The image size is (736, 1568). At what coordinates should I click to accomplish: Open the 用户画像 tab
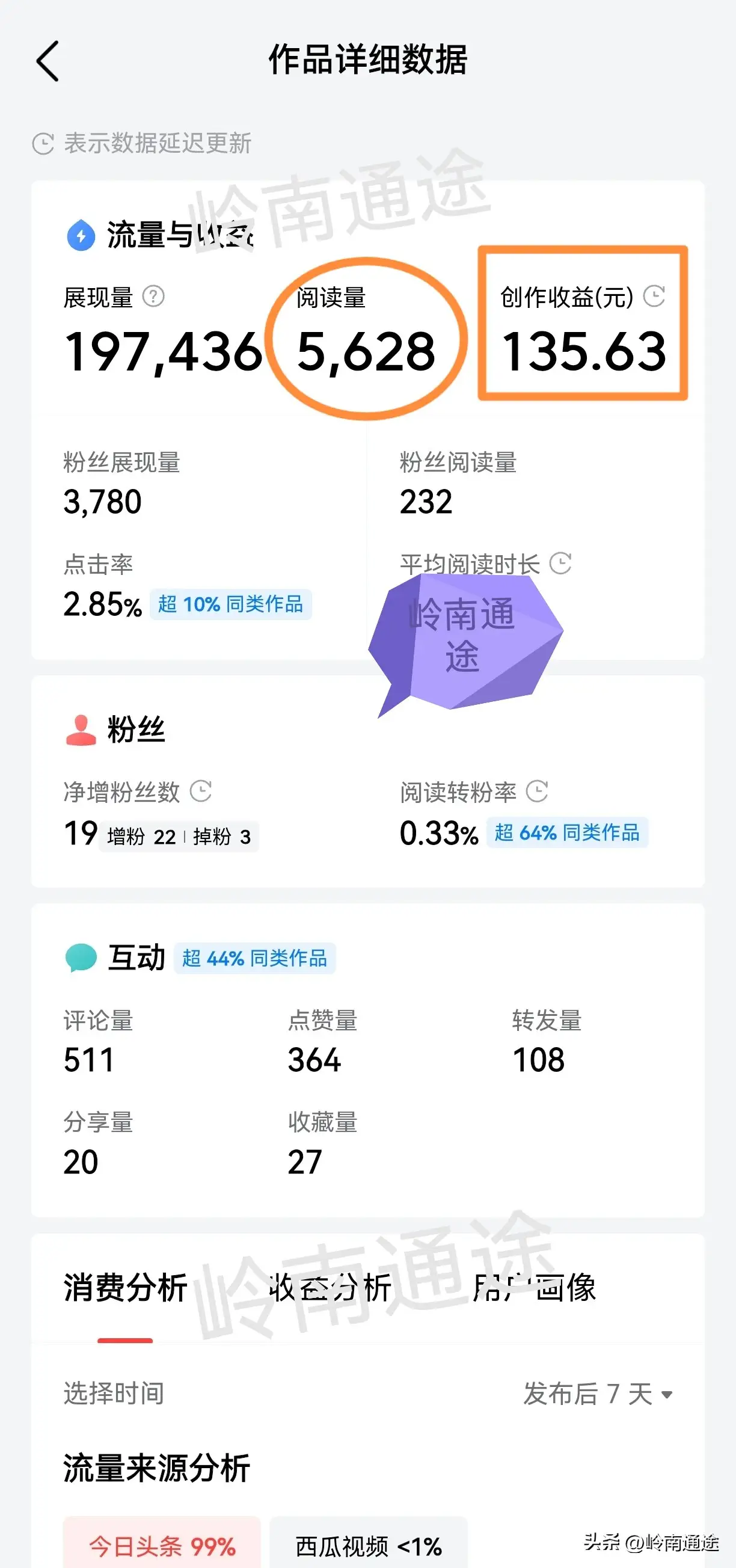pos(534,1287)
